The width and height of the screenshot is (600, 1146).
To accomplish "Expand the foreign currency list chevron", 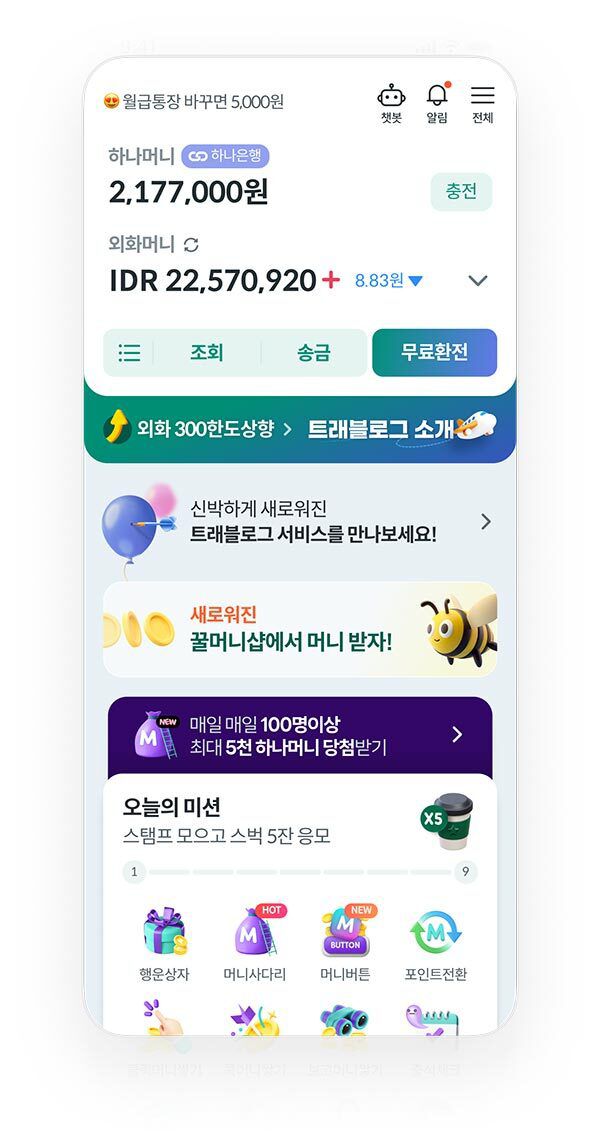I will coord(478,281).
